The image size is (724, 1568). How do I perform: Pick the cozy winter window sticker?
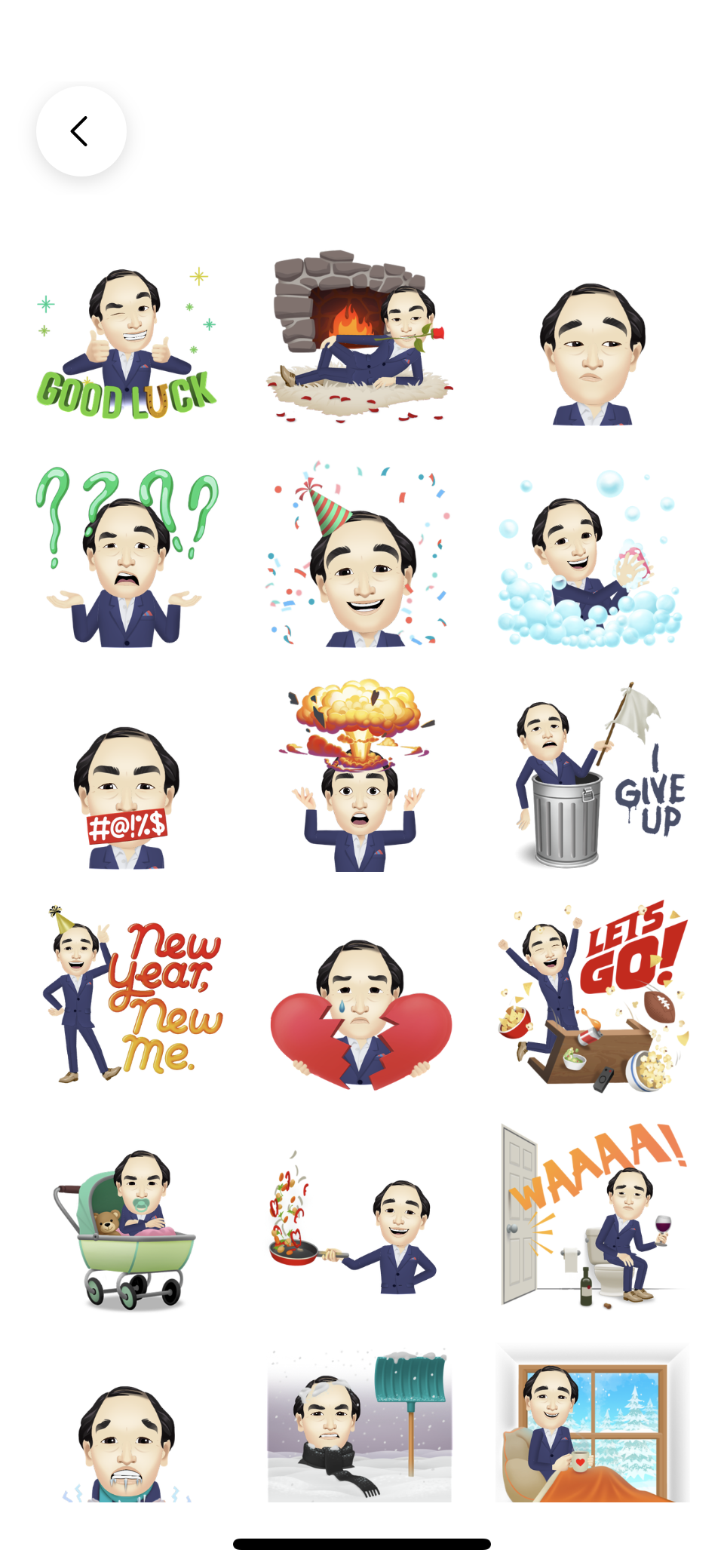click(x=593, y=1422)
